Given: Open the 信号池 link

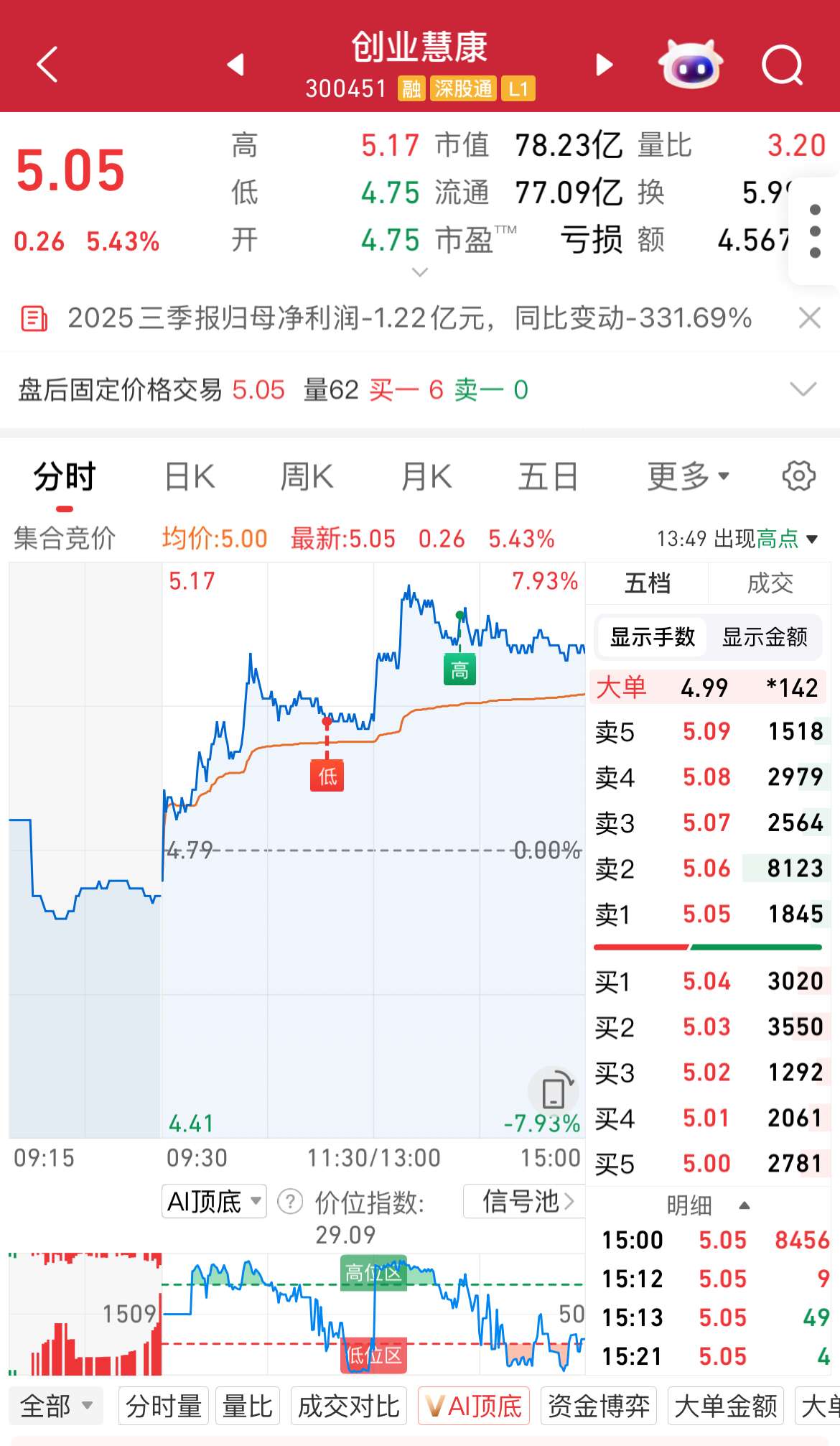Looking at the screenshot, I should [x=527, y=1201].
